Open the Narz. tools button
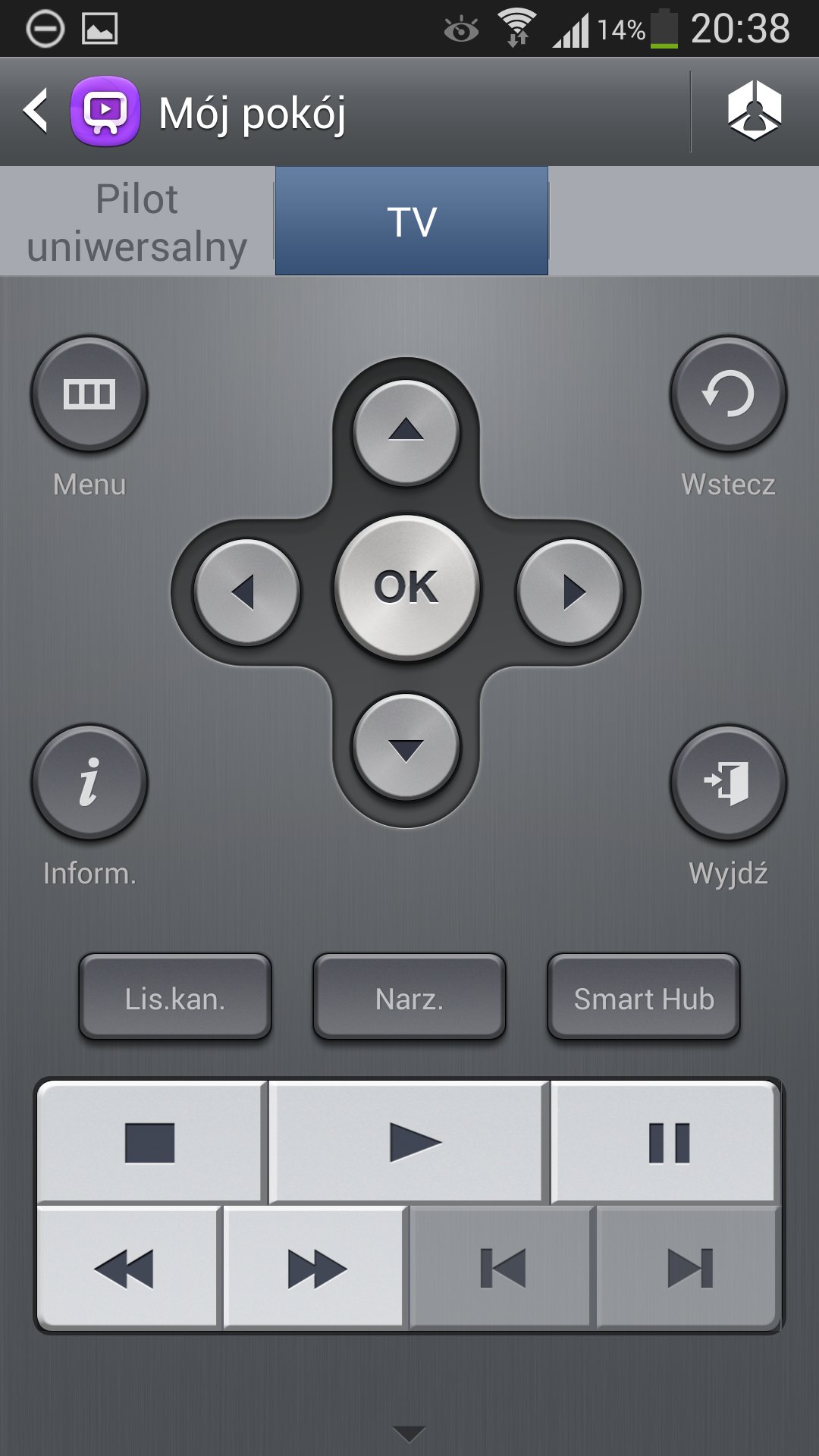Viewport: 819px width, 1456px height. pos(409,998)
